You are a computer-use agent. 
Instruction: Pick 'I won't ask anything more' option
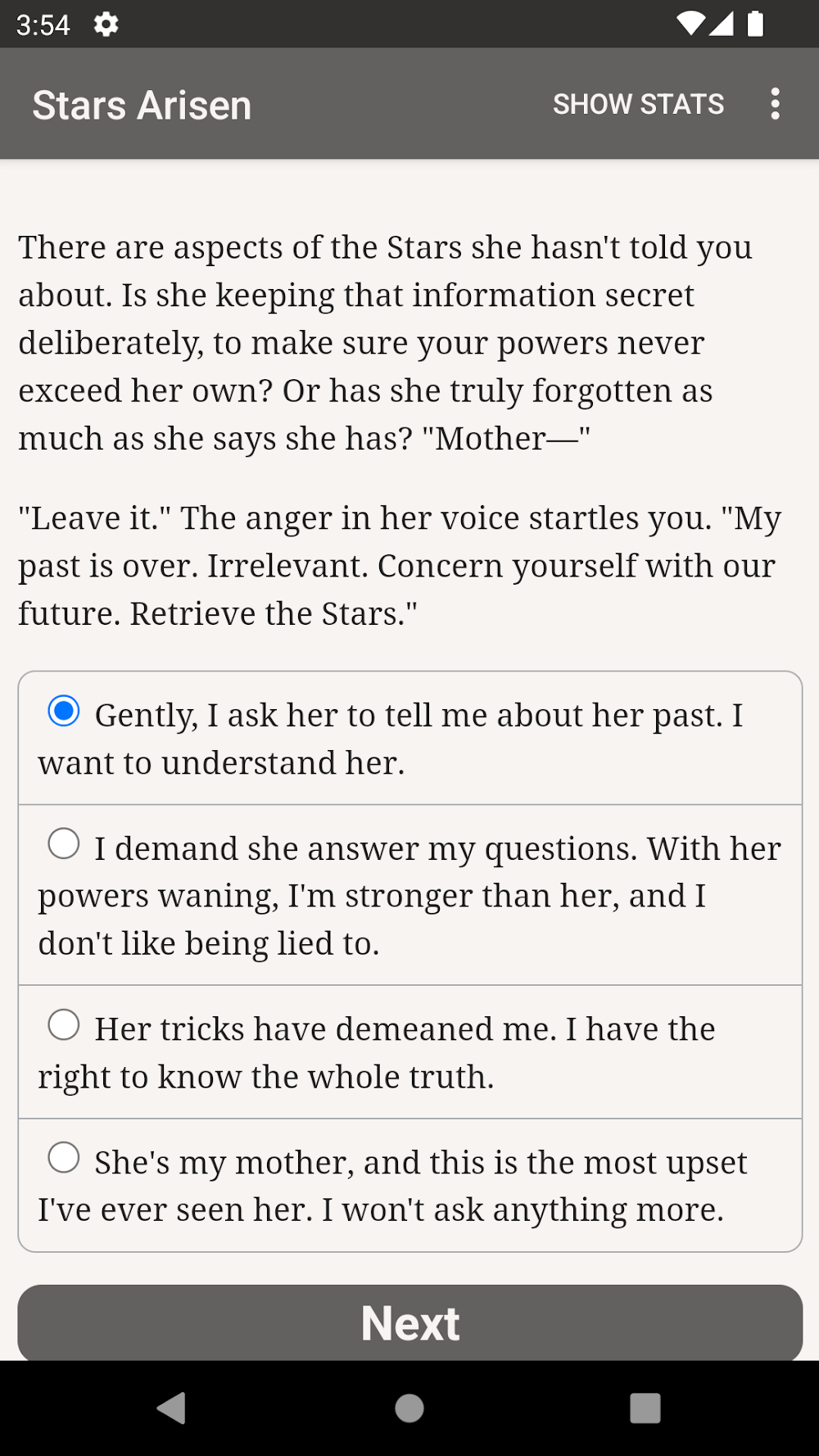64,1158
